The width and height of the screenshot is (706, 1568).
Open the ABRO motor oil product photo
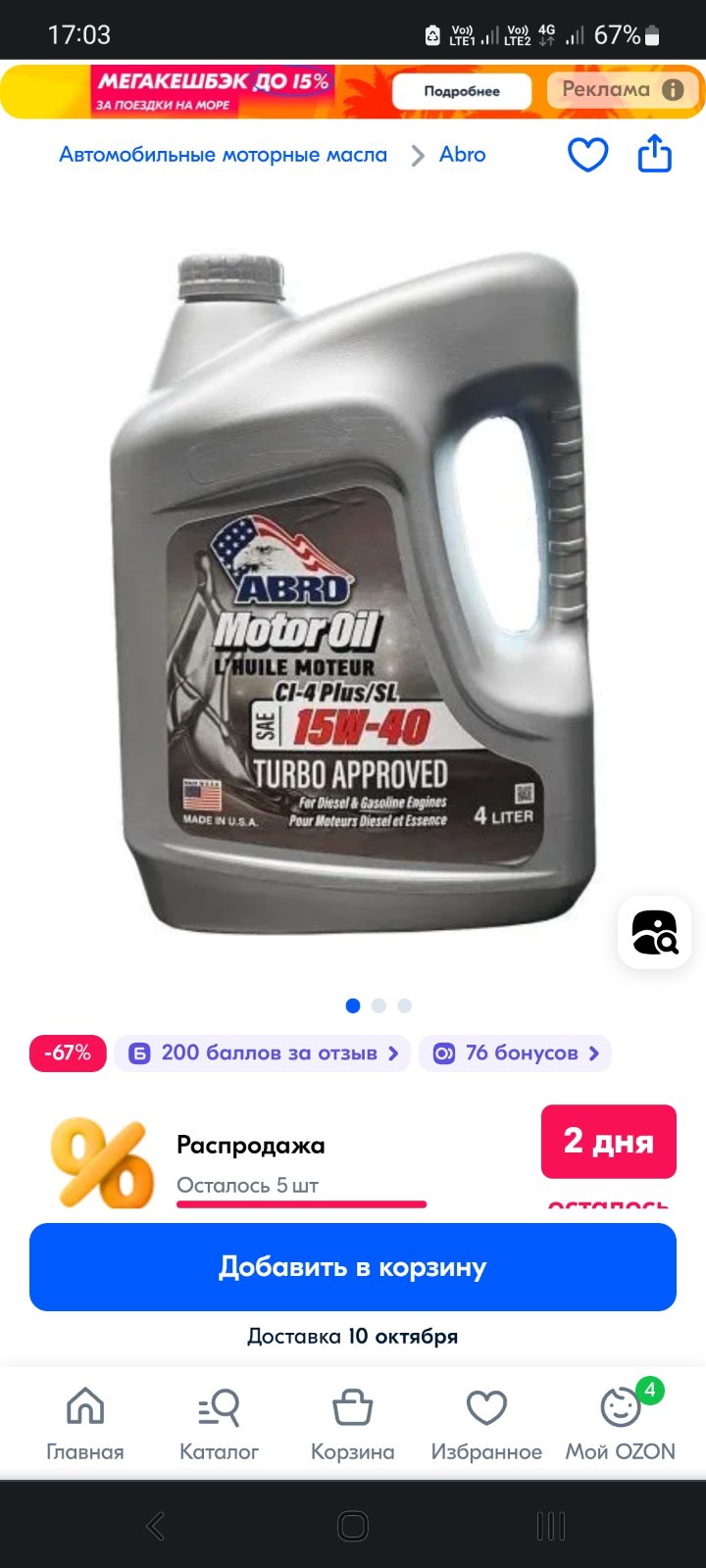(353, 593)
